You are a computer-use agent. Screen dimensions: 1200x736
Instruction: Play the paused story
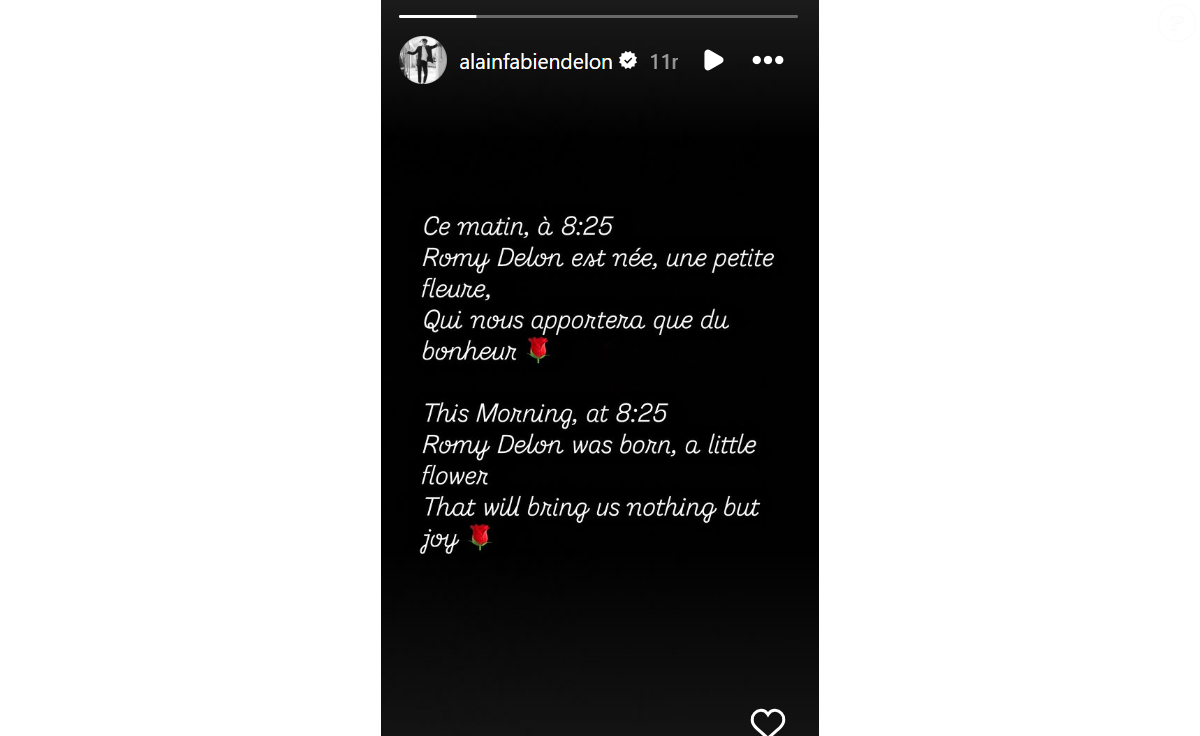point(713,61)
